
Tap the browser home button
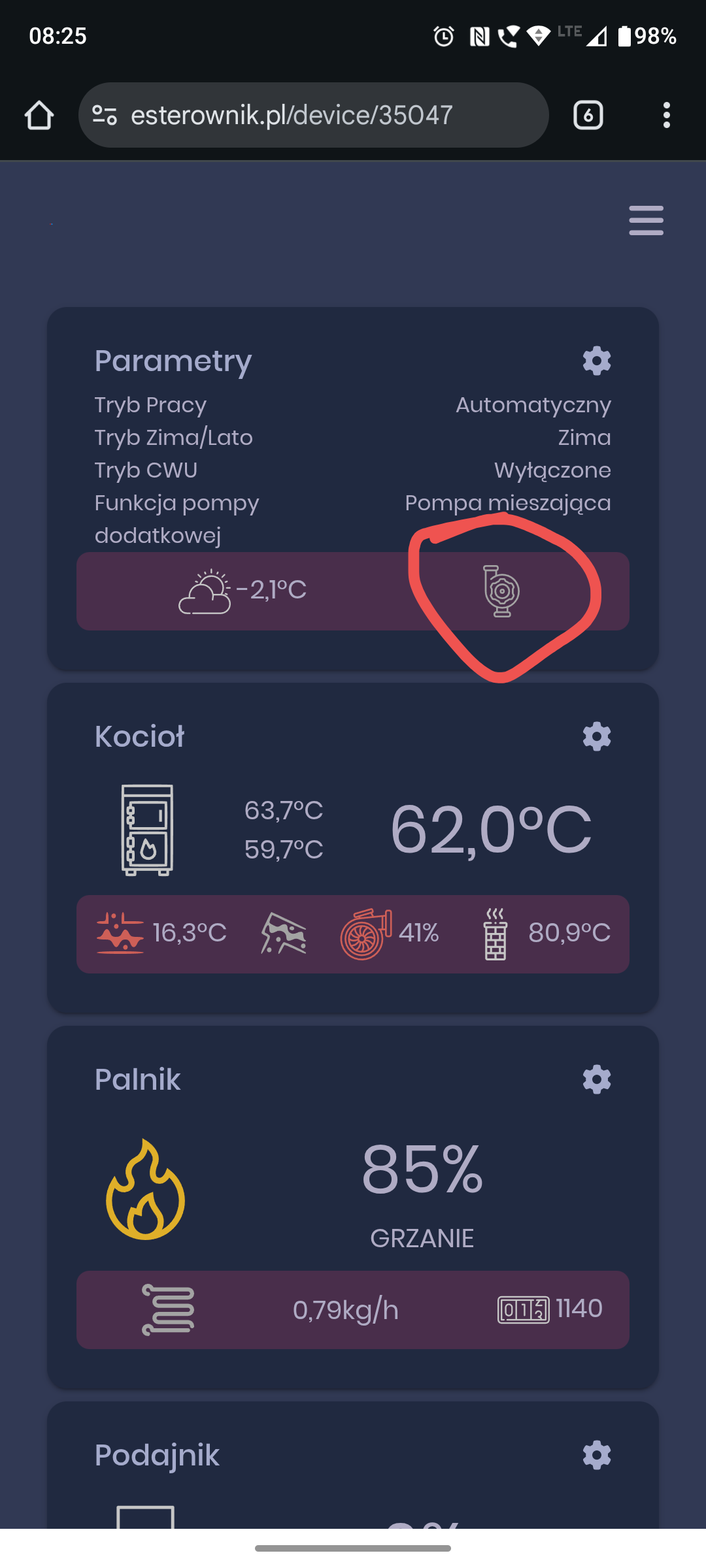point(39,116)
